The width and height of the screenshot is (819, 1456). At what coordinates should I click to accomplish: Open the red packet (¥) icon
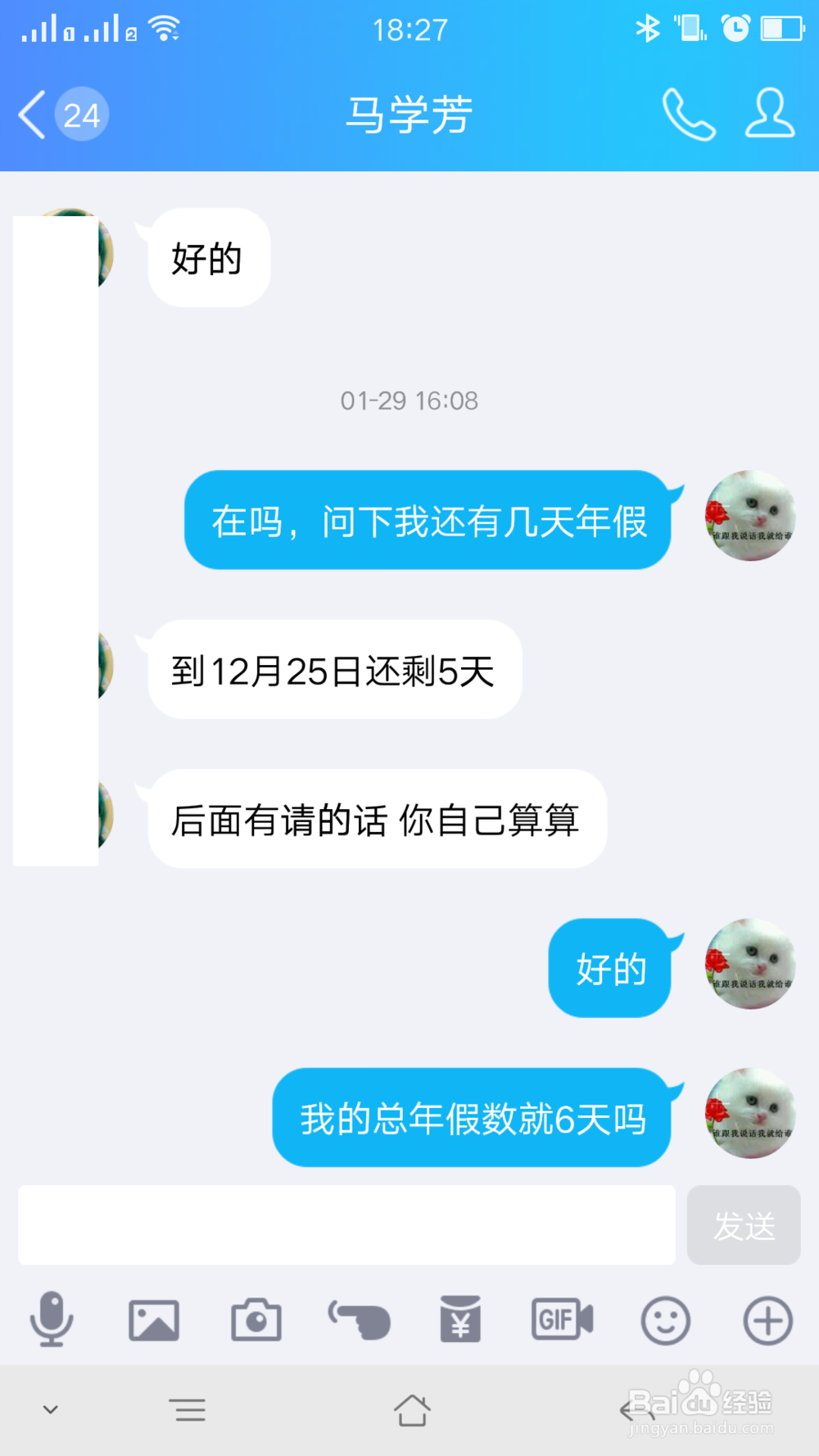click(460, 1318)
